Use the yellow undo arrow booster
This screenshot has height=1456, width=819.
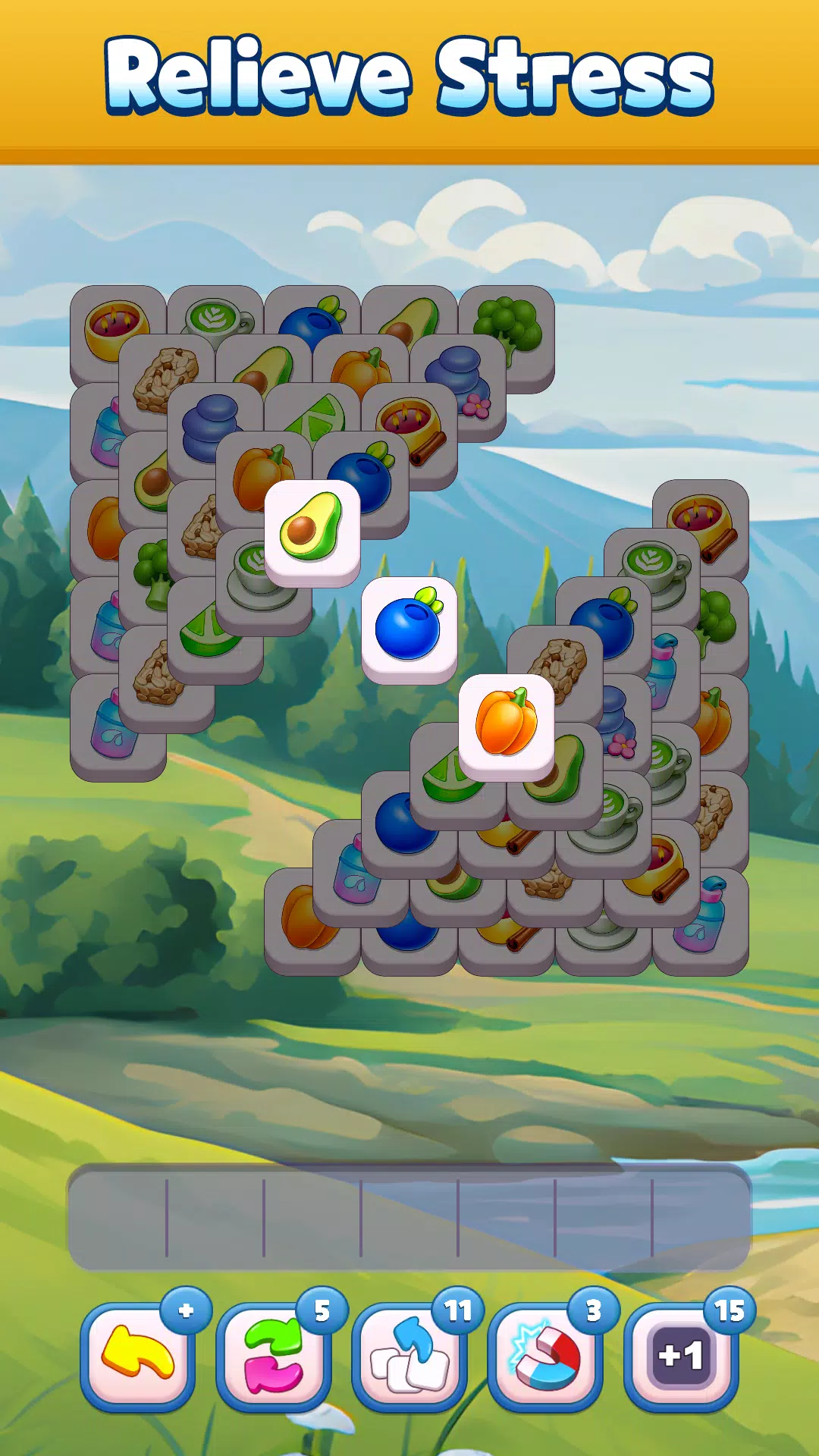click(138, 1356)
